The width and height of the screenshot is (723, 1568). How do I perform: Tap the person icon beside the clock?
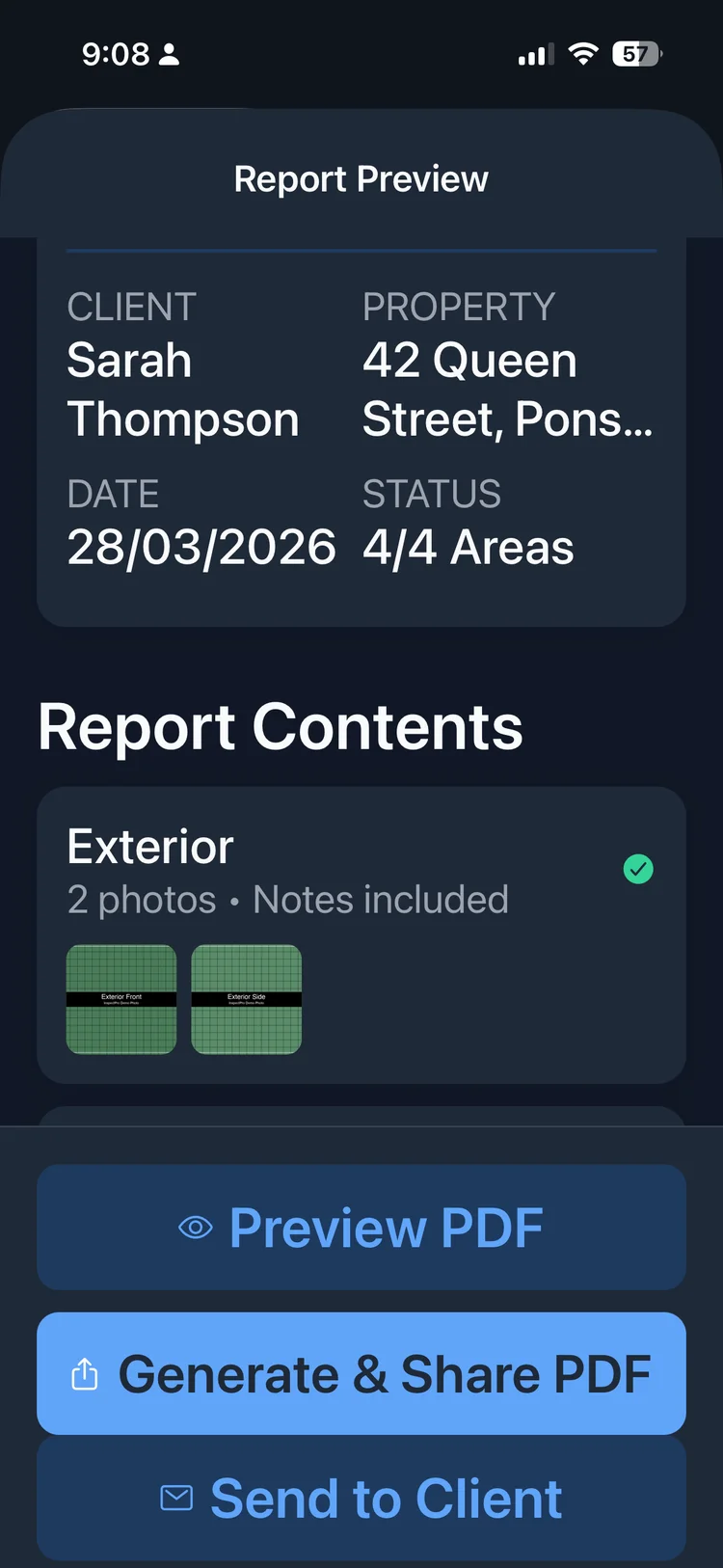click(x=168, y=55)
